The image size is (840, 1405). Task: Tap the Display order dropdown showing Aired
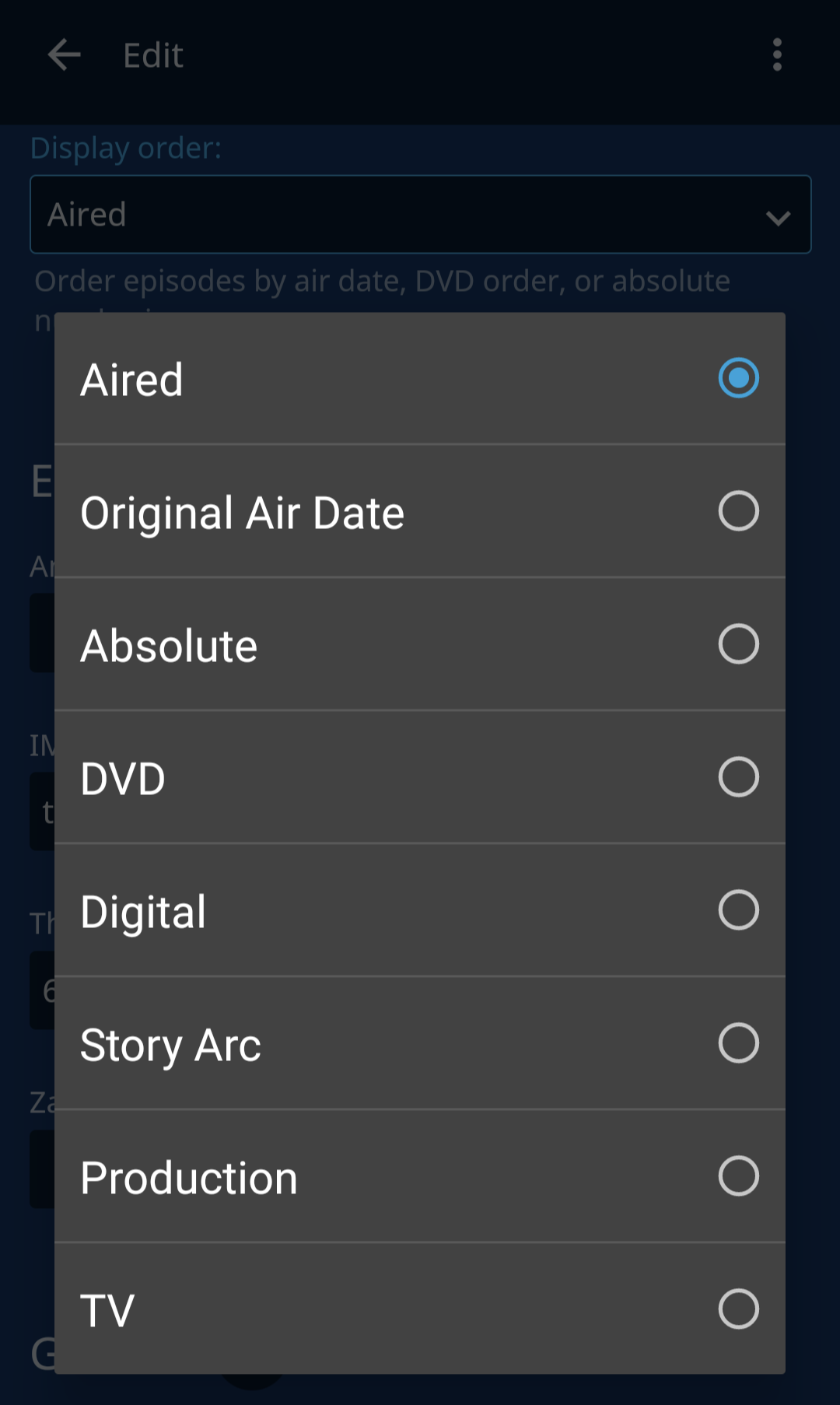click(x=420, y=215)
